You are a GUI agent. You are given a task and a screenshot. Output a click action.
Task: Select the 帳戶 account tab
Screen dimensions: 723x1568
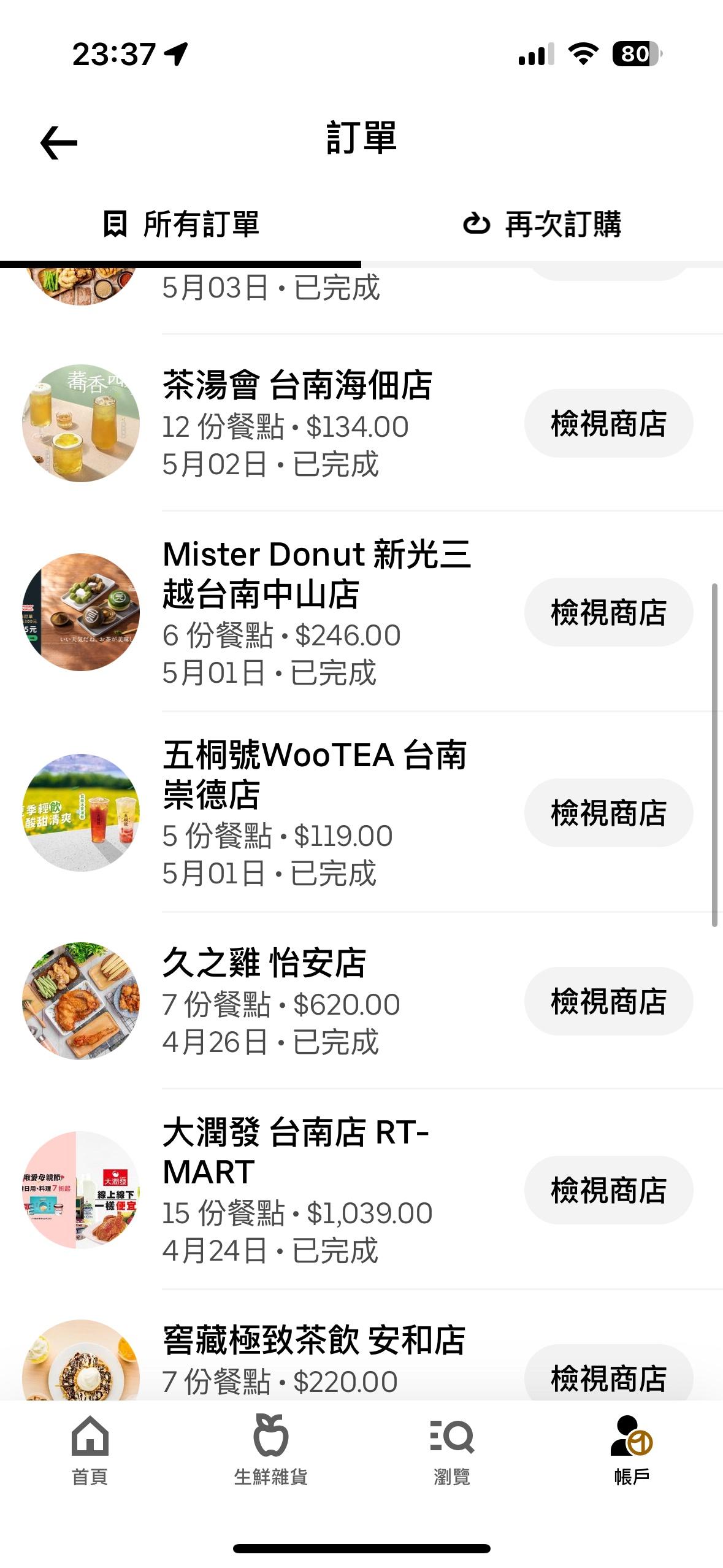point(632,1450)
